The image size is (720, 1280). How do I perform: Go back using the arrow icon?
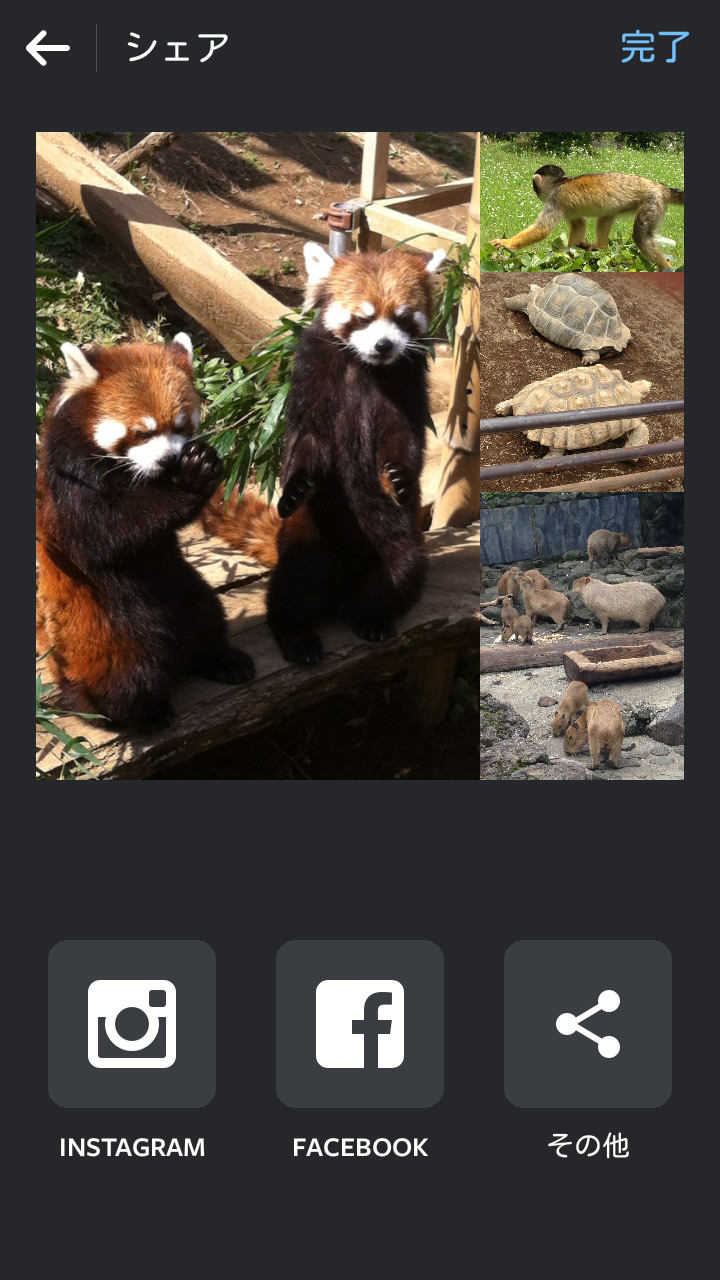click(x=47, y=48)
